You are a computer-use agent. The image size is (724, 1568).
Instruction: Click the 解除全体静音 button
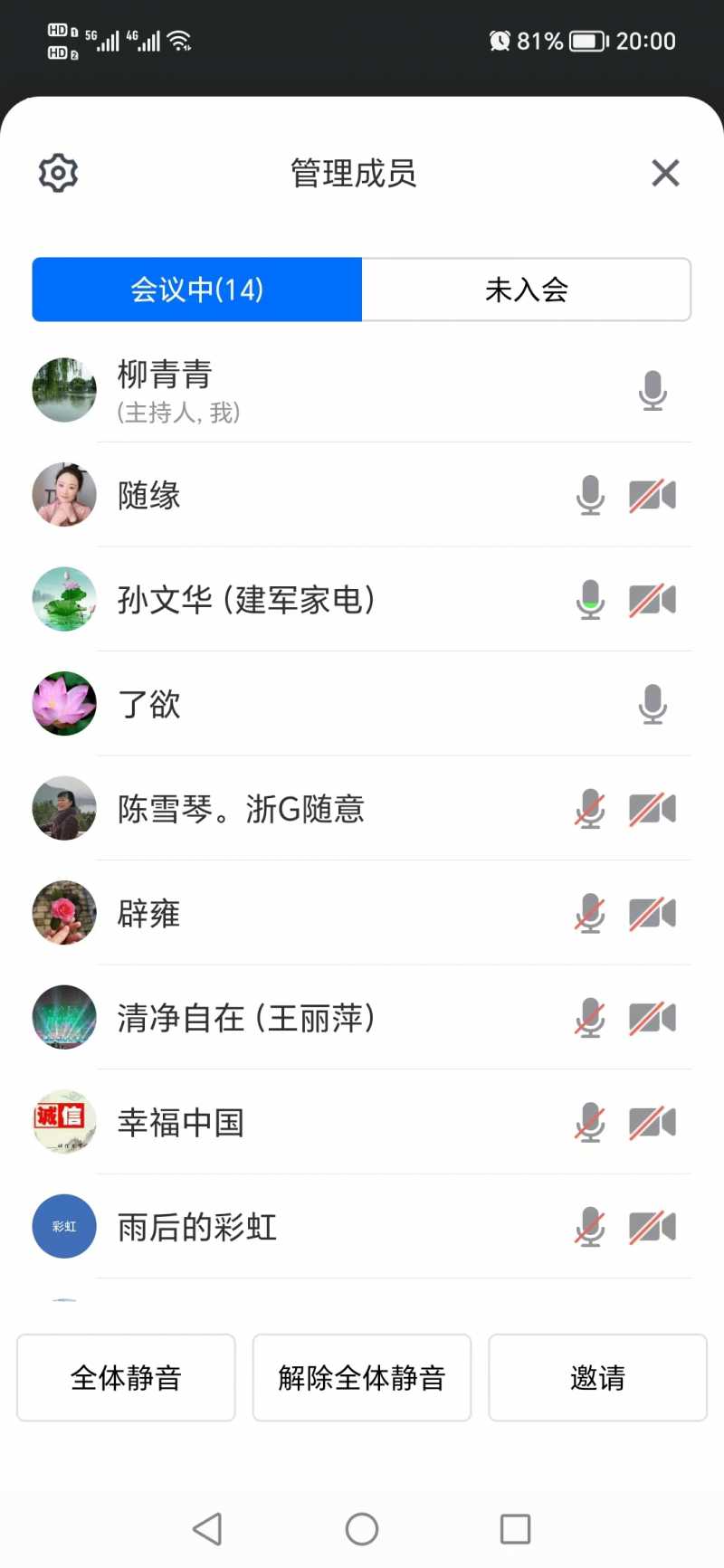click(x=361, y=1377)
